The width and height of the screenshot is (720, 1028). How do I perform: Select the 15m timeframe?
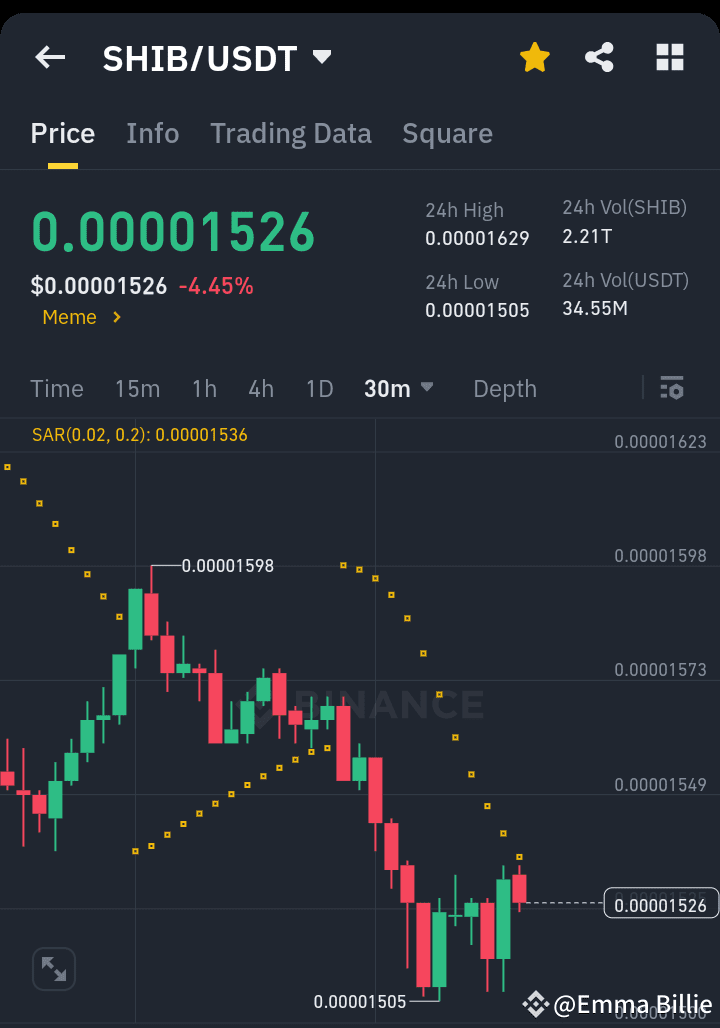137,389
